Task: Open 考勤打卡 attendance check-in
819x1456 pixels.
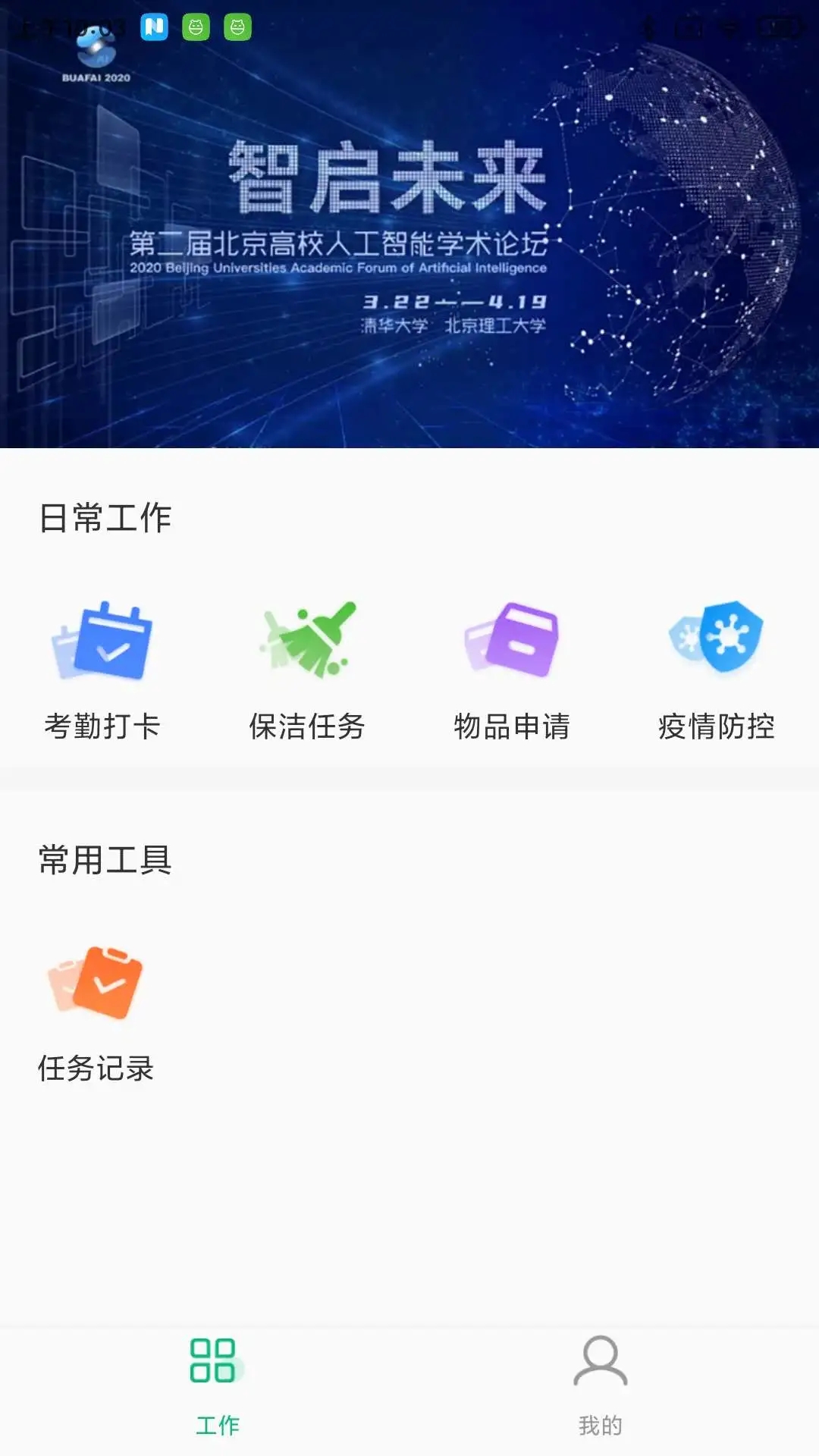Action: (102, 667)
